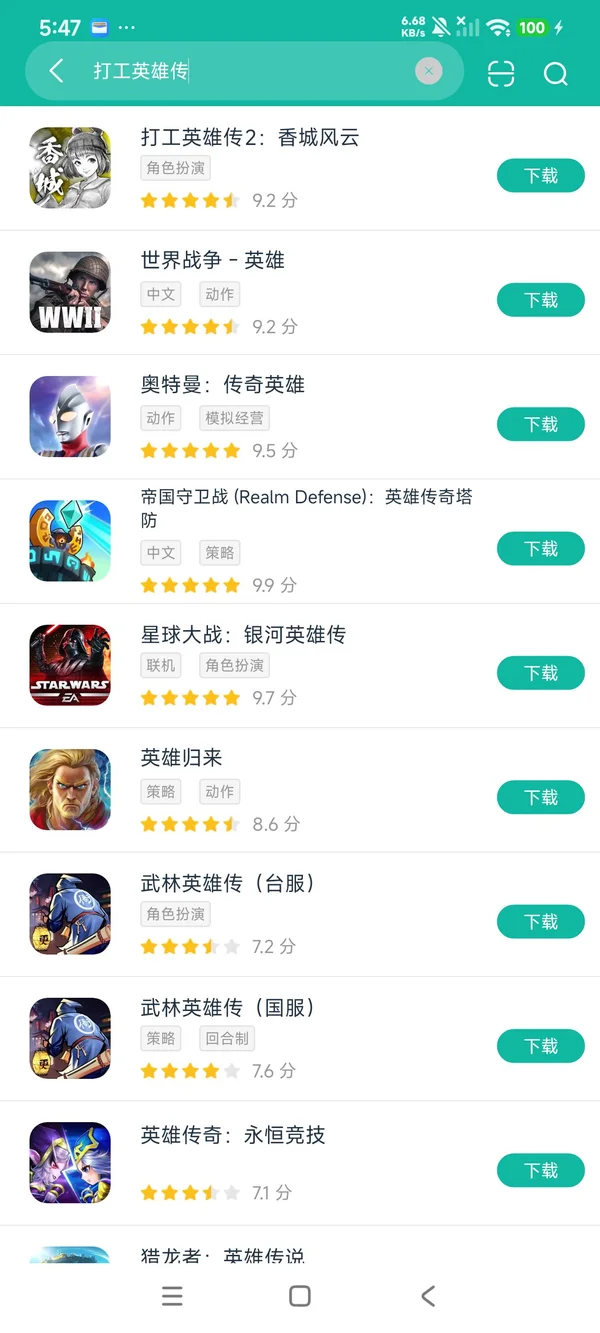This screenshot has height=1333, width=600.
Task: Go back from the search results
Action: 56,71
